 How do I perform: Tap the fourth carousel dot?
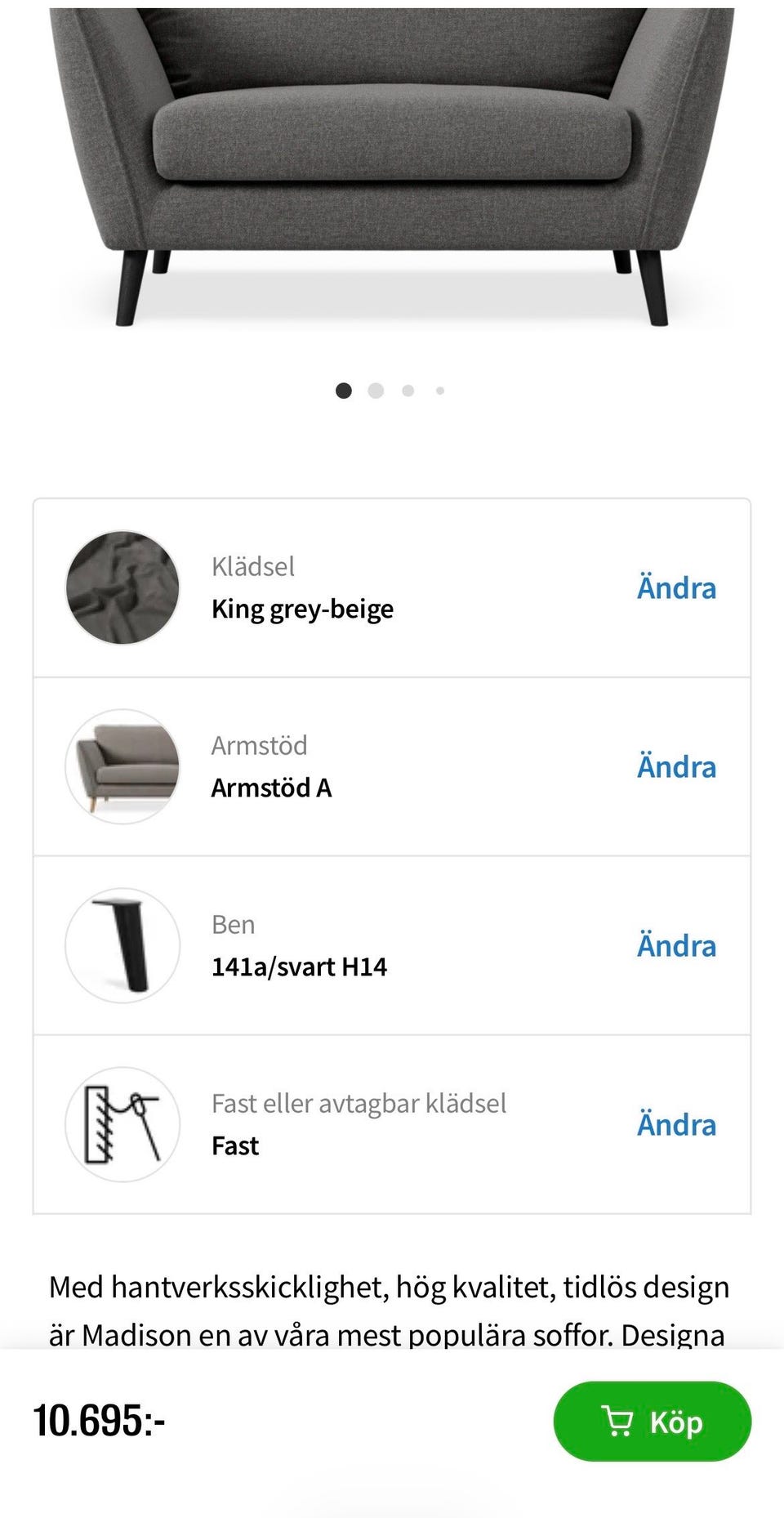tap(439, 391)
